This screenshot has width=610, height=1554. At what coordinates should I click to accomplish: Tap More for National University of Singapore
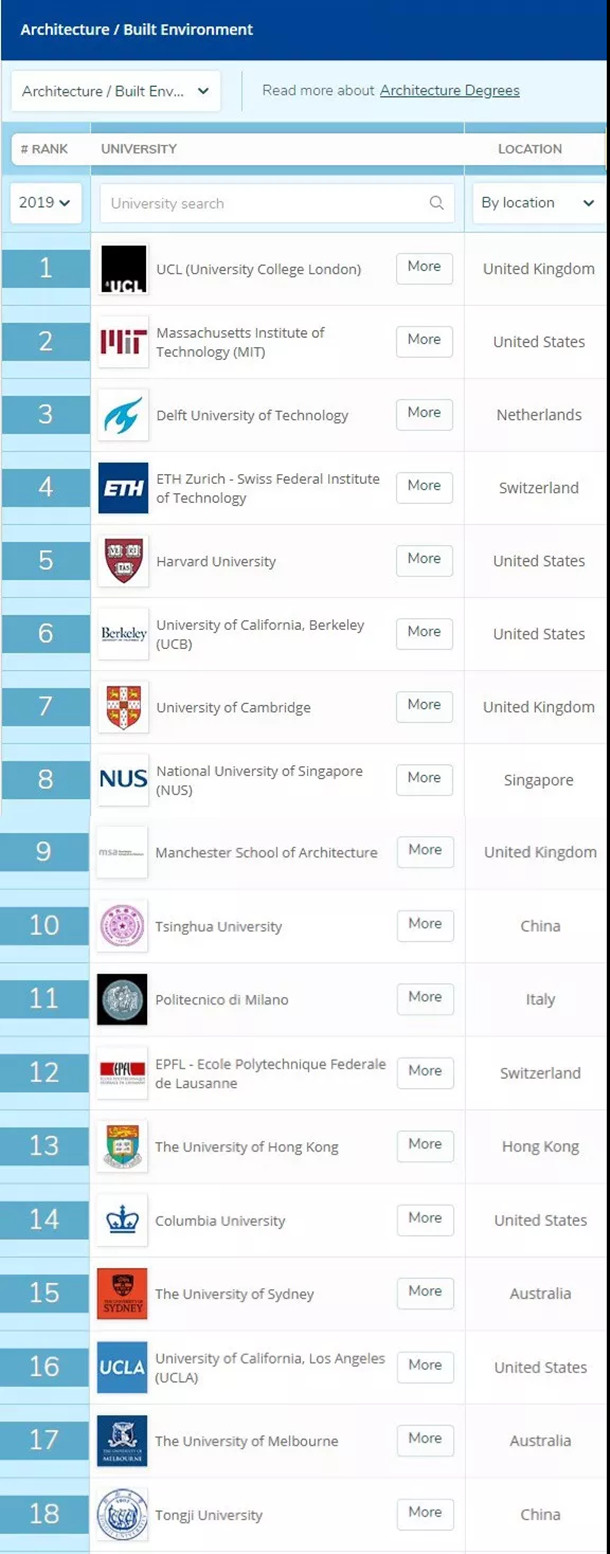click(x=424, y=778)
